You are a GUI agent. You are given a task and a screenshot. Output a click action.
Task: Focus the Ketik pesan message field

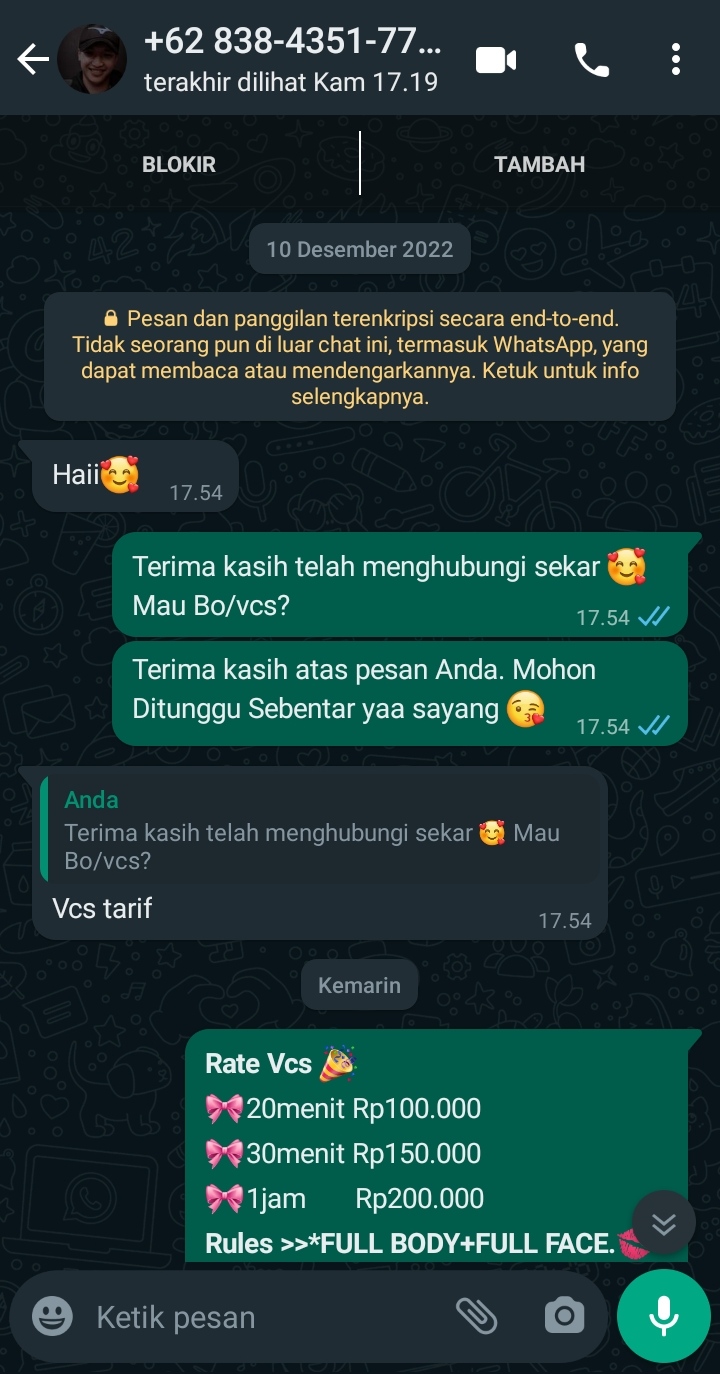pos(260,1317)
